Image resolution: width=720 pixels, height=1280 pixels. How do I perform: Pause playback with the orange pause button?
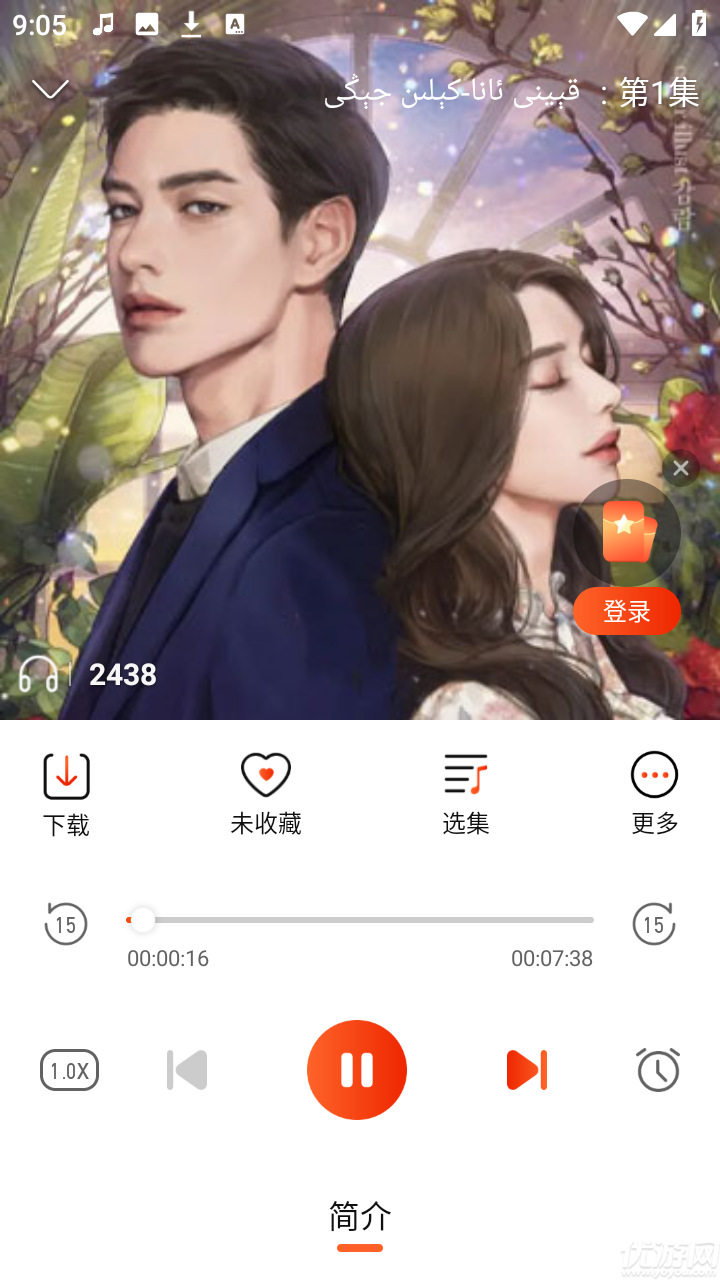[356, 1069]
